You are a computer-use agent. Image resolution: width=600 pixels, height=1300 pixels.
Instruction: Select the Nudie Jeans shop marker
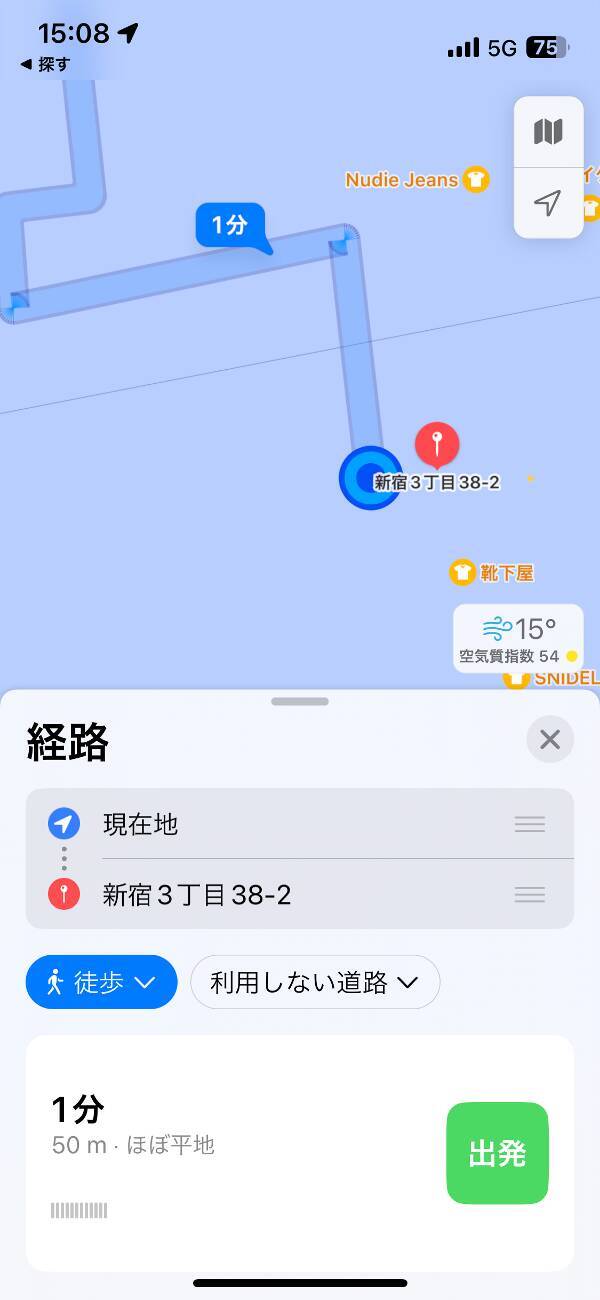pyautogui.click(x=476, y=180)
